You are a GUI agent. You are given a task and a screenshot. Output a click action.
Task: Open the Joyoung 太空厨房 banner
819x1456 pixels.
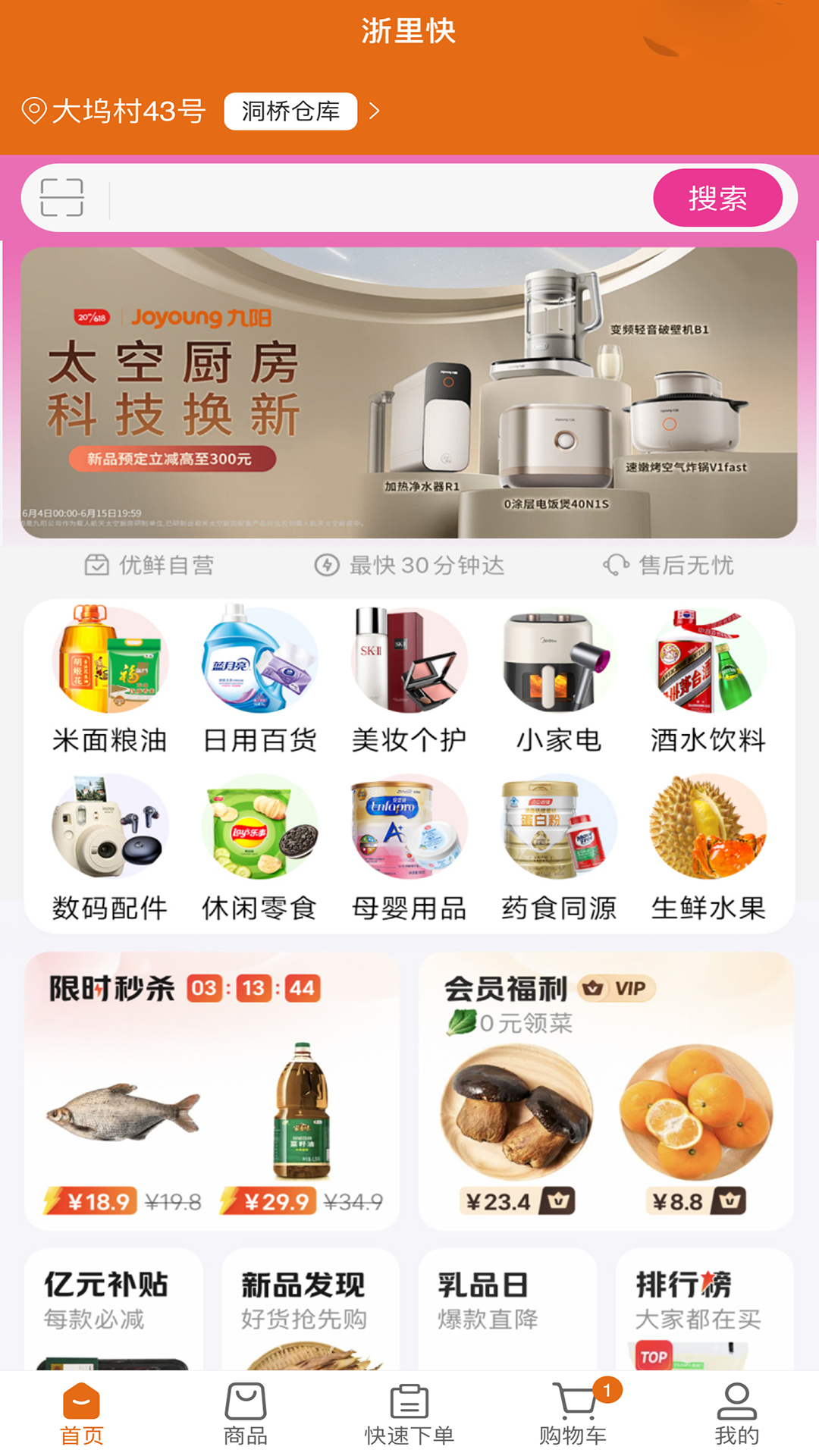[x=409, y=392]
